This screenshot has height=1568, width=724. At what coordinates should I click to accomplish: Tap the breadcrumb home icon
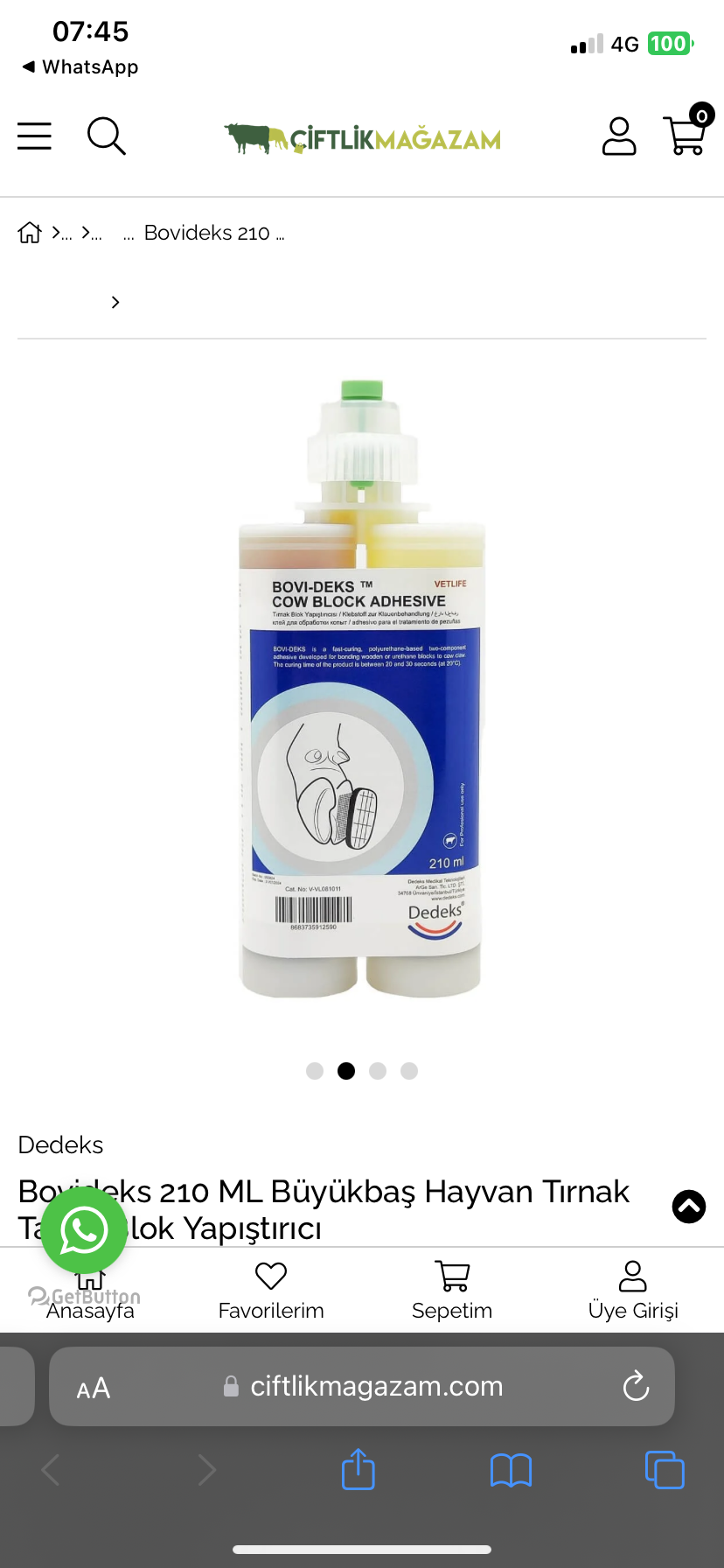click(30, 233)
